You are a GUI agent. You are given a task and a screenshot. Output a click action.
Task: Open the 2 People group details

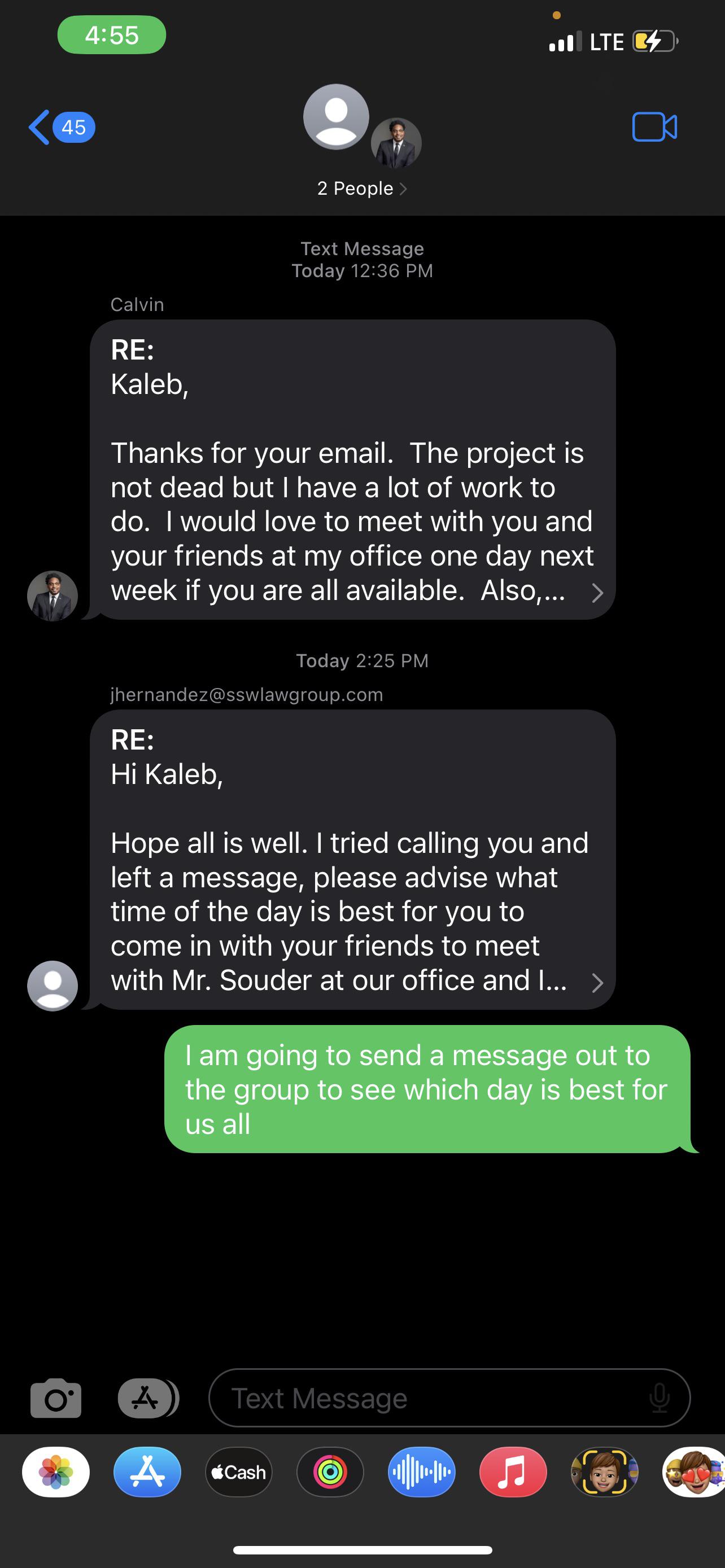[x=361, y=189]
